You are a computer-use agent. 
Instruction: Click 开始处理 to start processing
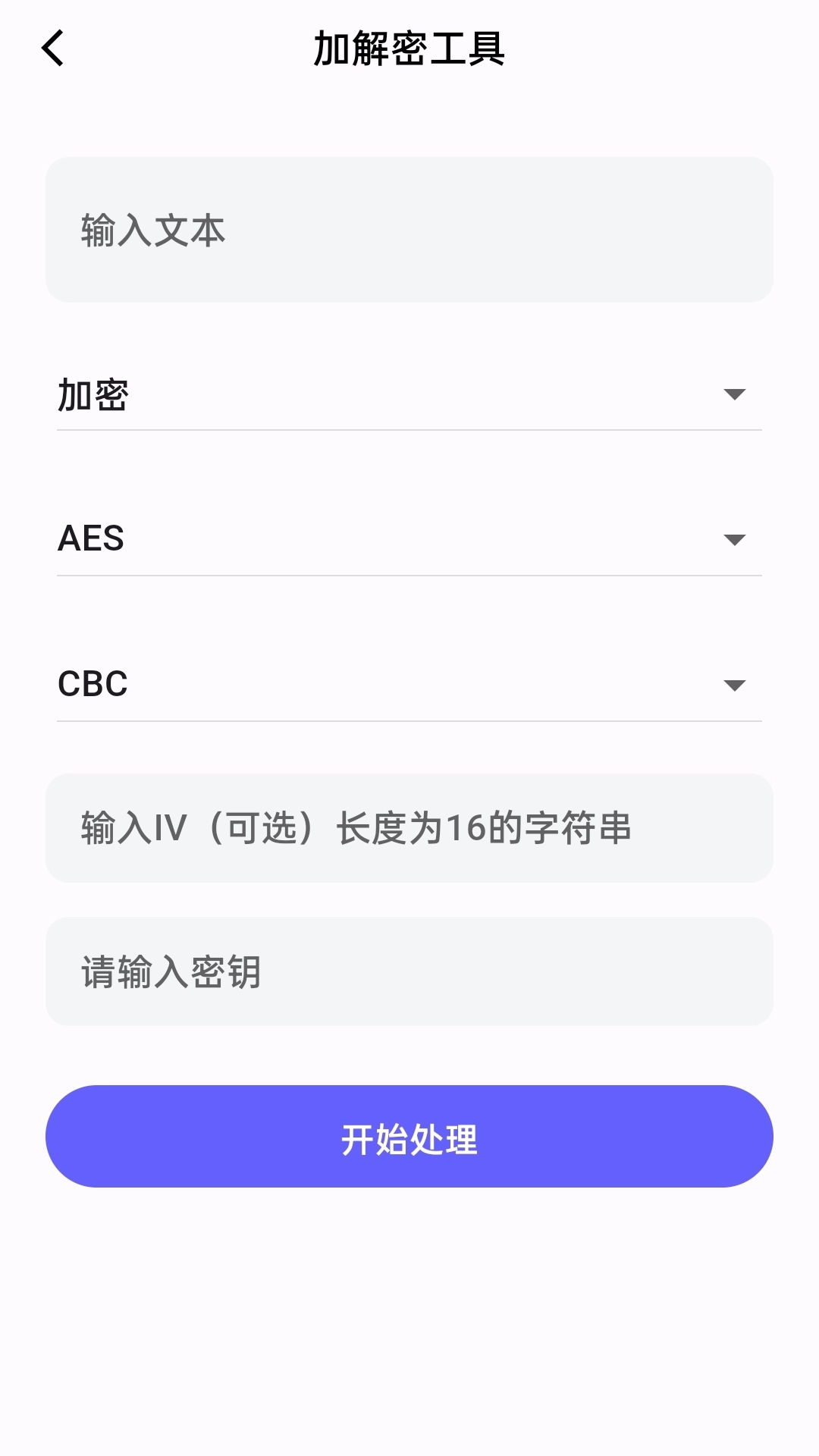[x=409, y=1135]
